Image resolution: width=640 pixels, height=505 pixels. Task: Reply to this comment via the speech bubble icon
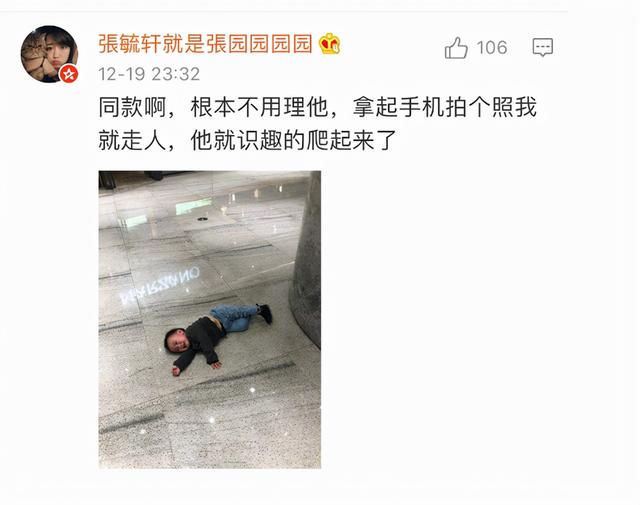542,47
